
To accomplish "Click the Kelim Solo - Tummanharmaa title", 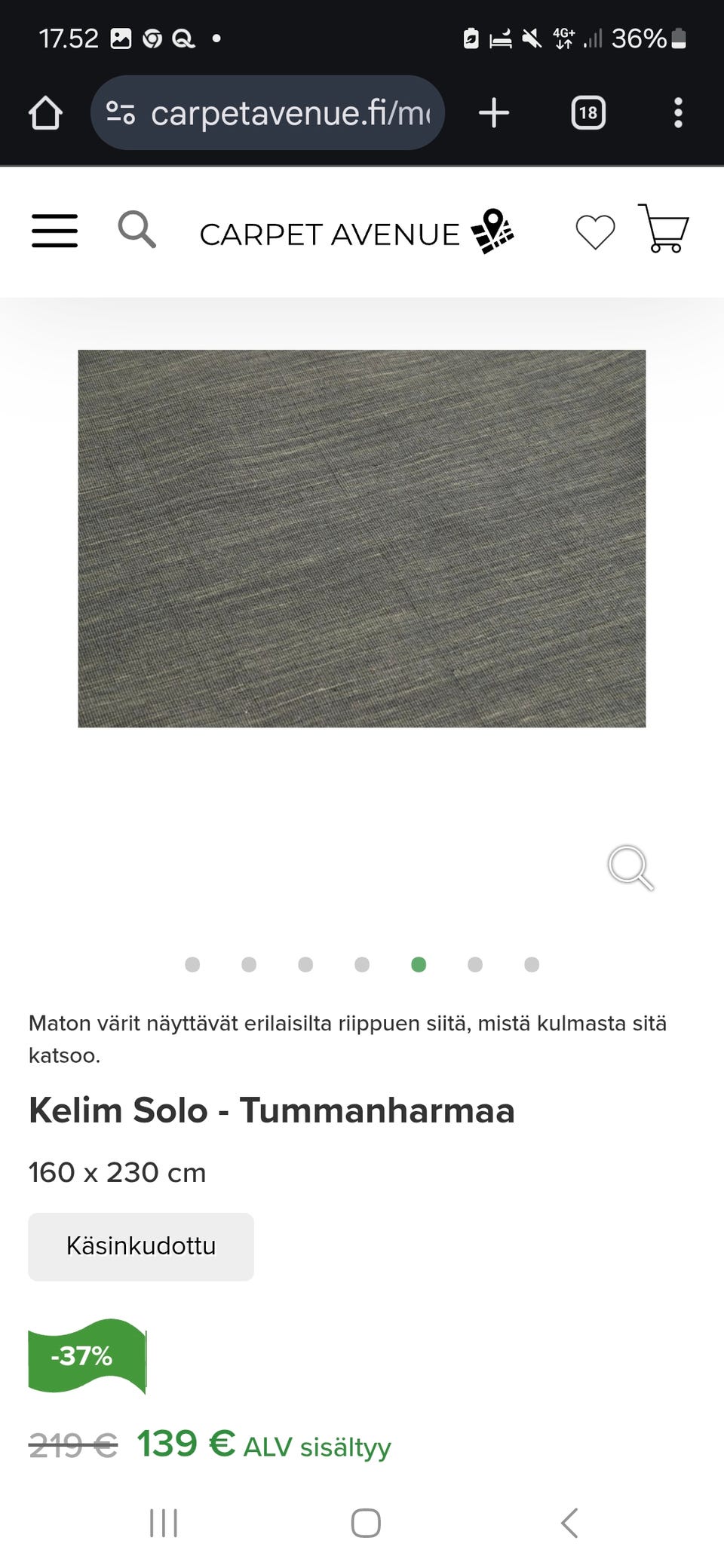I will click(271, 1110).
